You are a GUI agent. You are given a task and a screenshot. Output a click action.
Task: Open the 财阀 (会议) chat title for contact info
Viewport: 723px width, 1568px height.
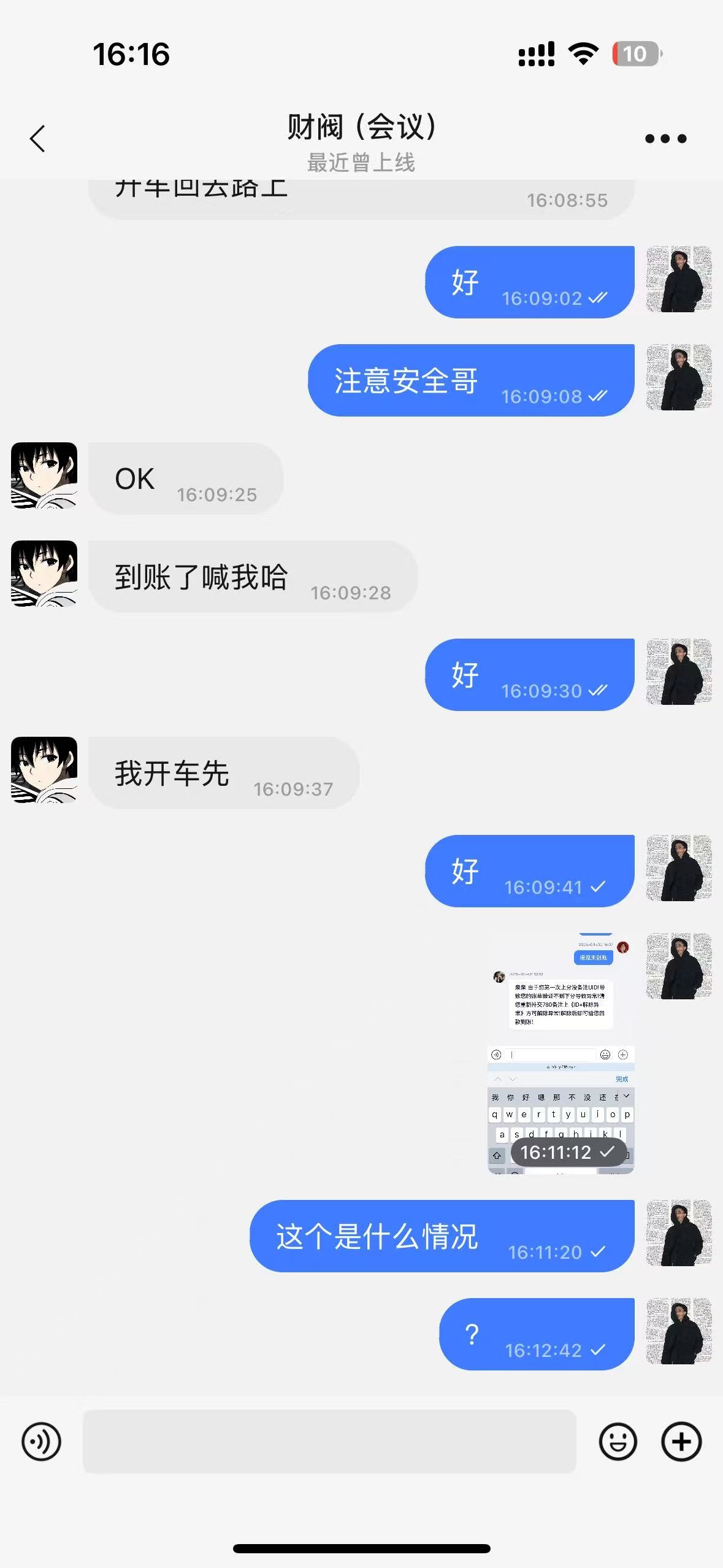coord(361,128)
